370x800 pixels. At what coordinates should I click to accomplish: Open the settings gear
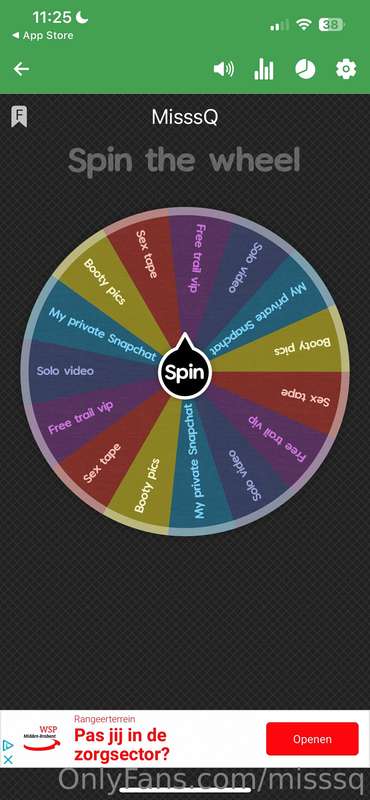pos(346,69)
